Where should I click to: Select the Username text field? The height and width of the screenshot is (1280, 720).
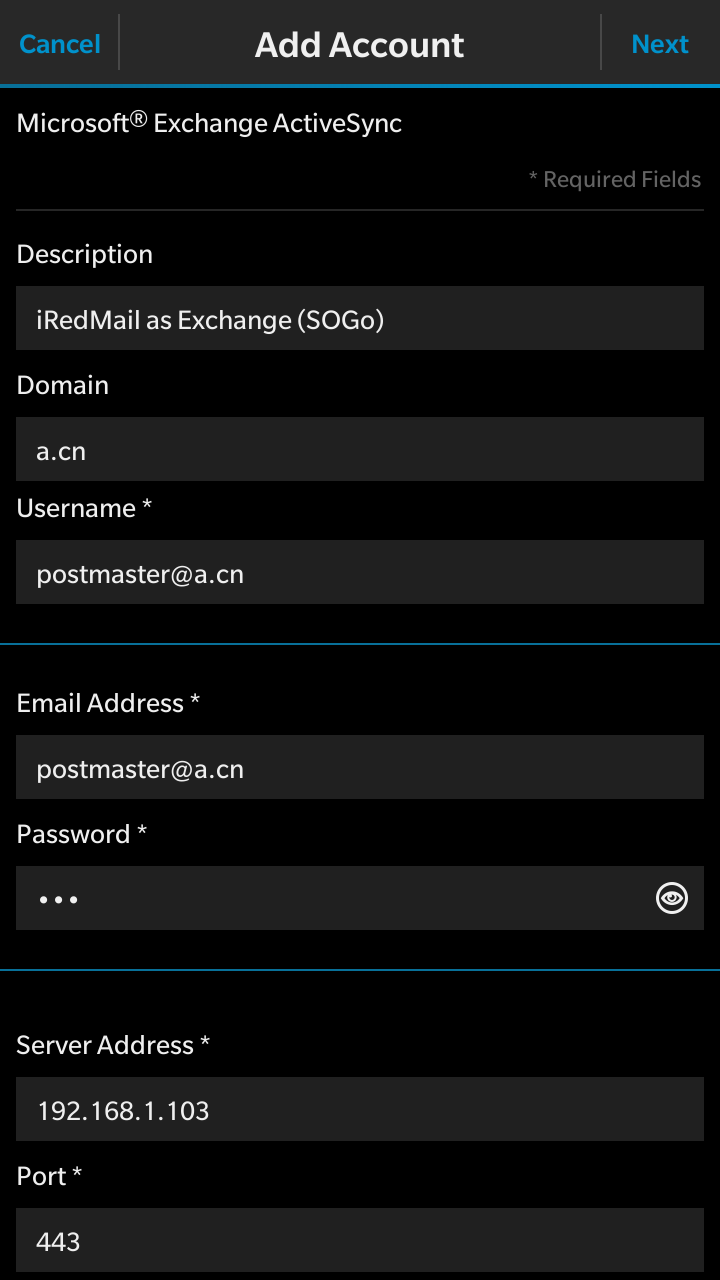(360, 572)
